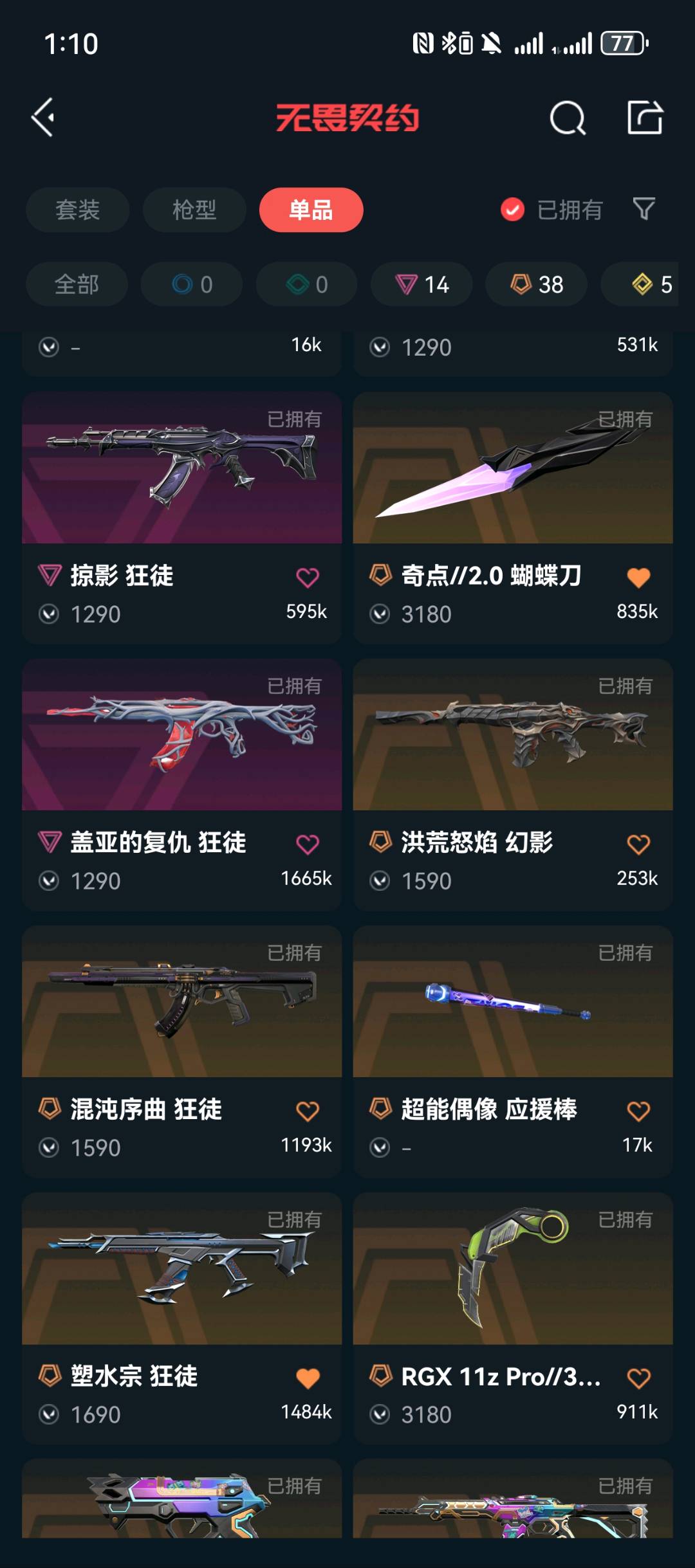Select the 全部 rarity chip
The width and height of the screenshot is (695, 1568).
tap(77, 284)
